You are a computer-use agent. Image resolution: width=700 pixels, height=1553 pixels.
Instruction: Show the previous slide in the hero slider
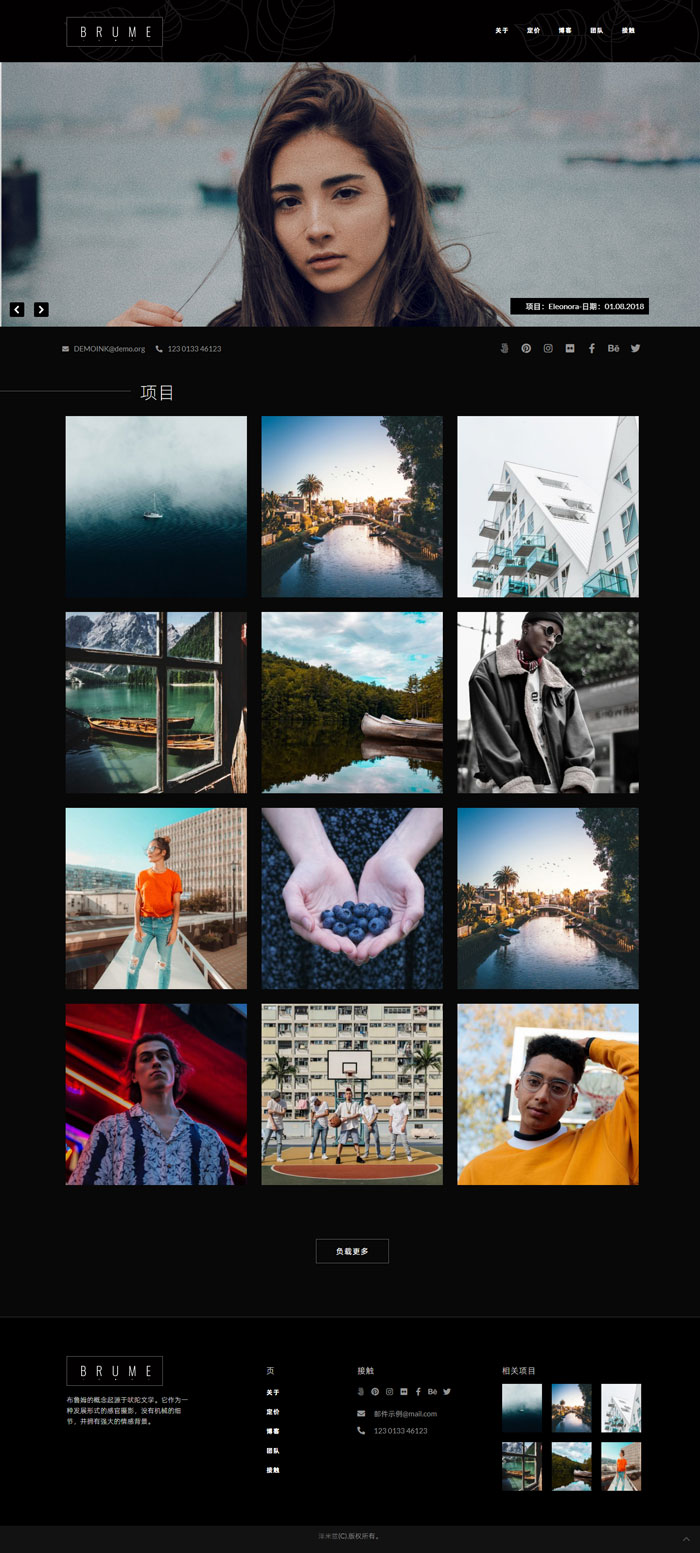point(17,309)
